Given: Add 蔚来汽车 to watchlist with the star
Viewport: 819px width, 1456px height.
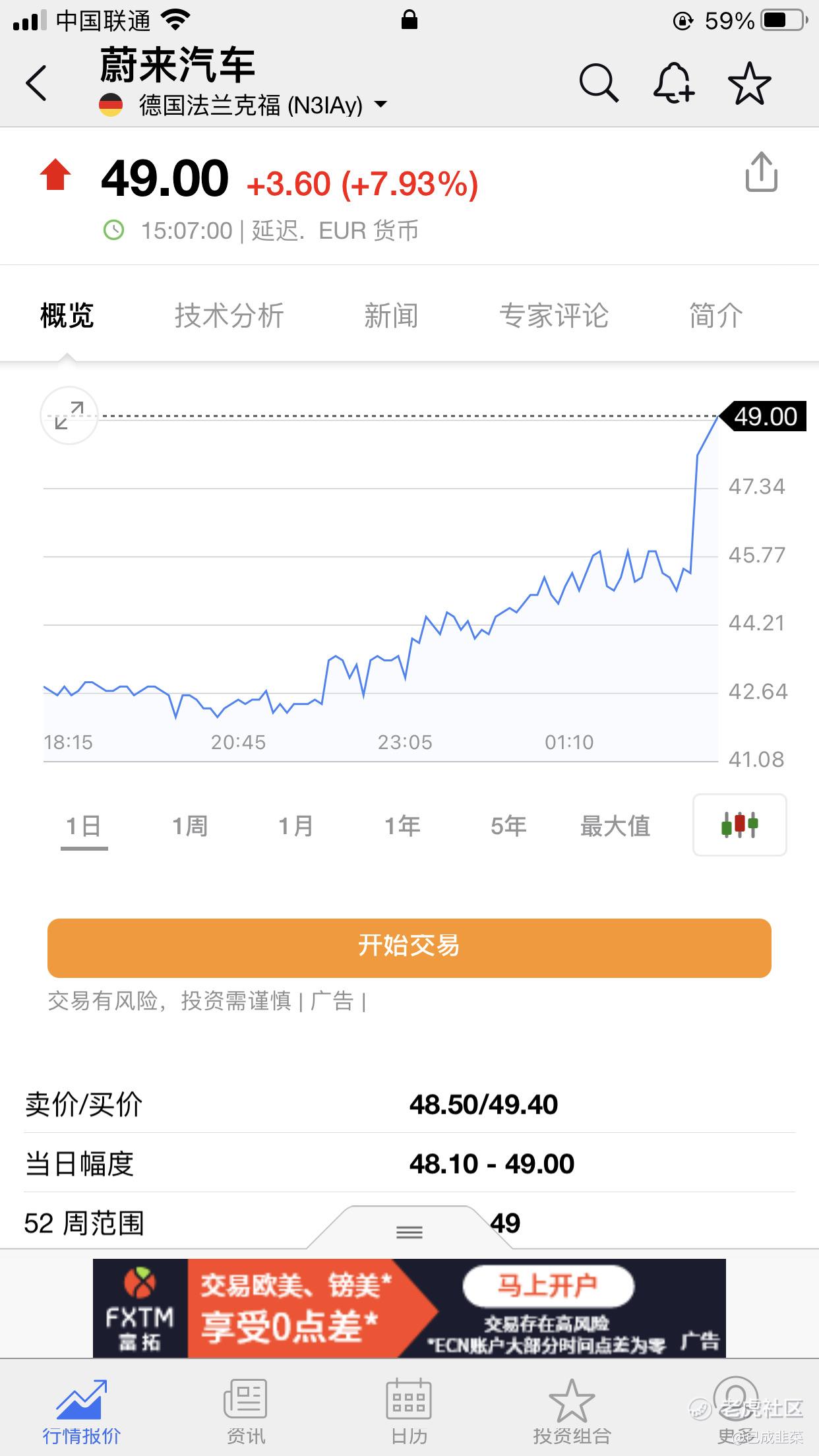Looking at the screenshot, I should pos(749,83).
